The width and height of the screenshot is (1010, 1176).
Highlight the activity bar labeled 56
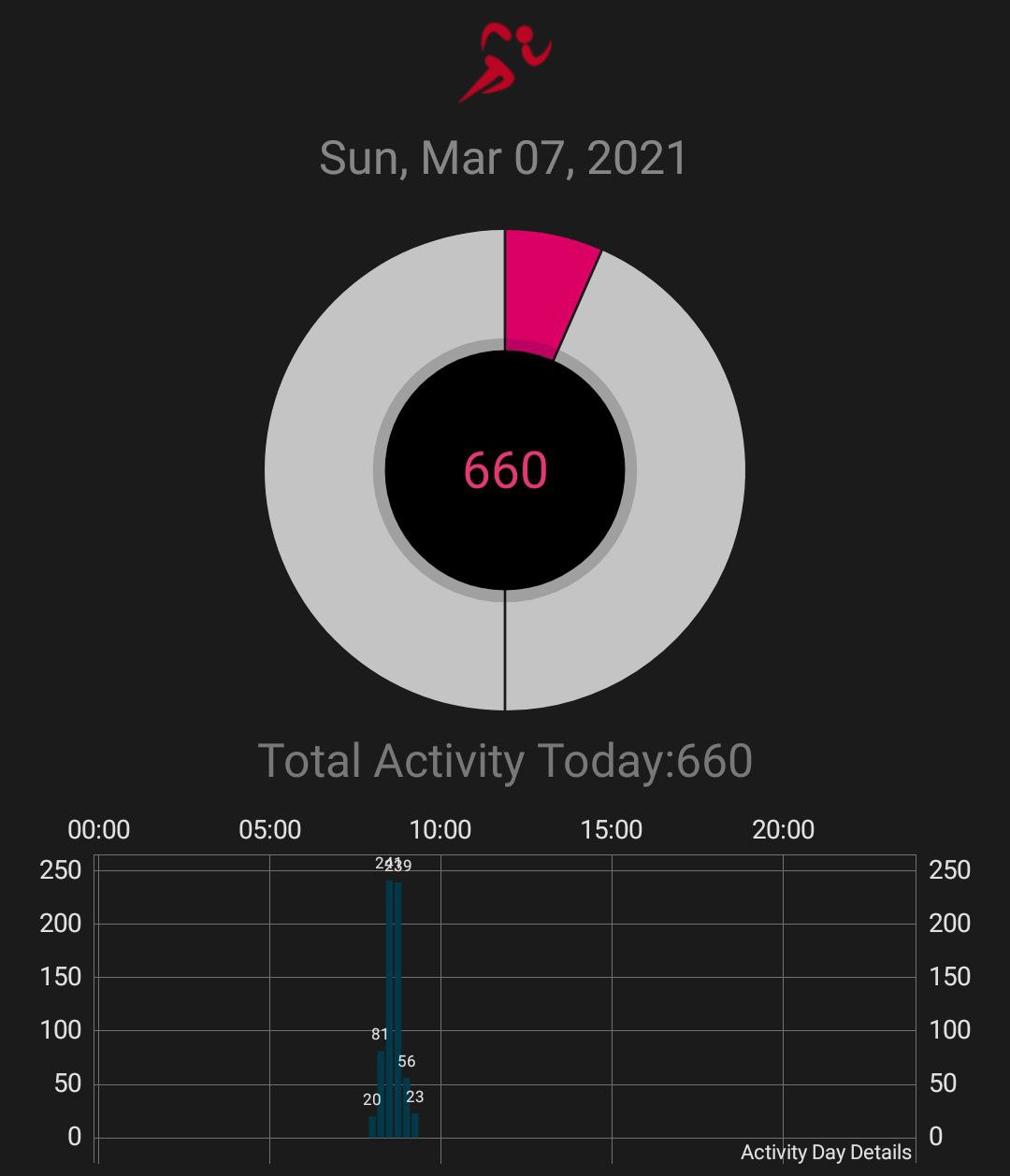click(x=406, y=1108)
